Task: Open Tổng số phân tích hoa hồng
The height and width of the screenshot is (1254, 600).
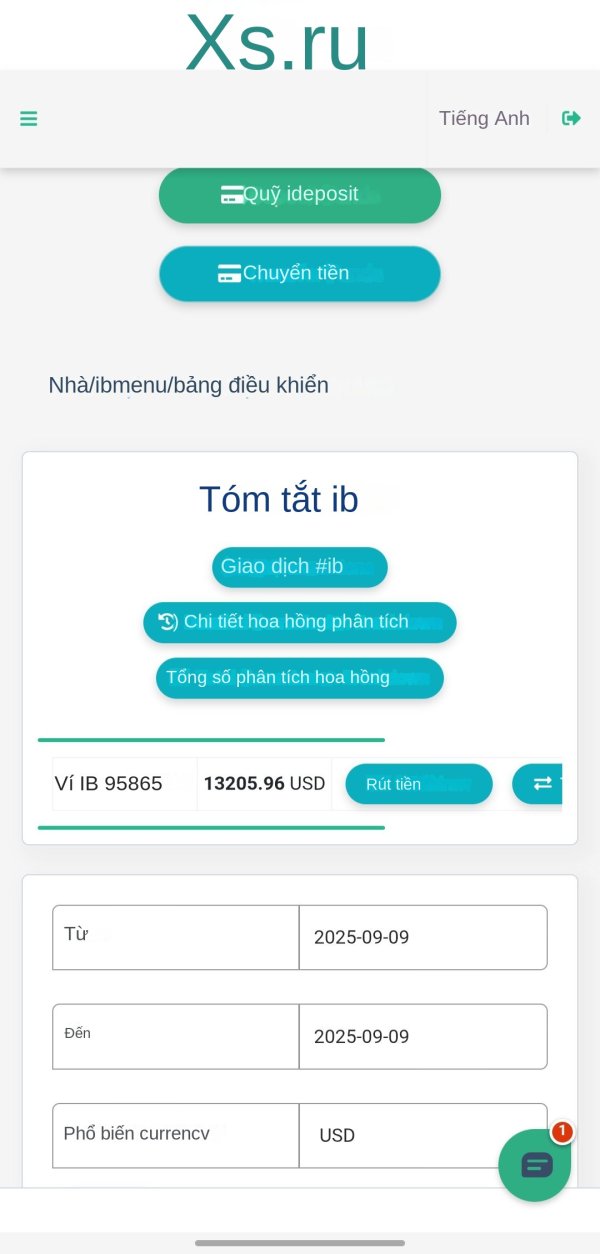Action: pyautogui.click(x=300, y=678)
